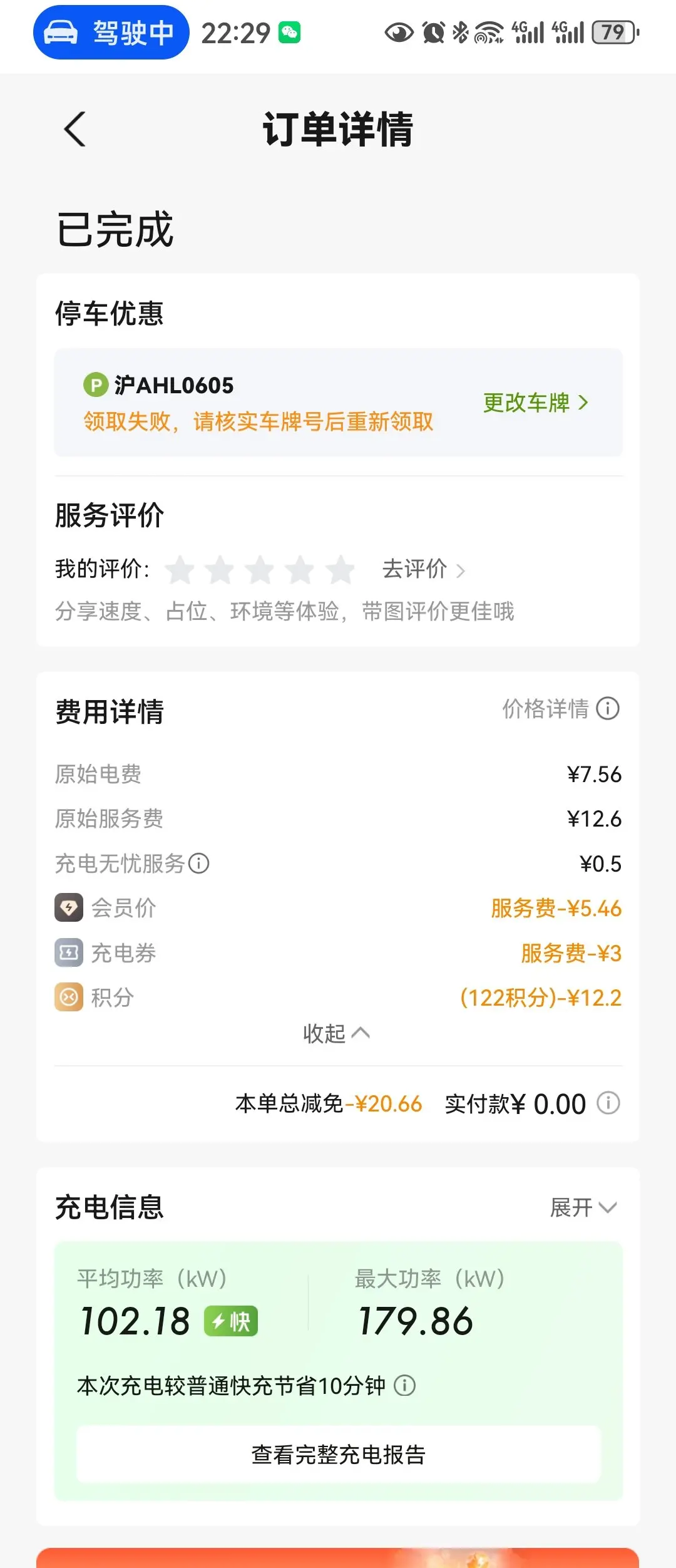
Task: Open 价格详情 price details
Action: tap(560, 709)
